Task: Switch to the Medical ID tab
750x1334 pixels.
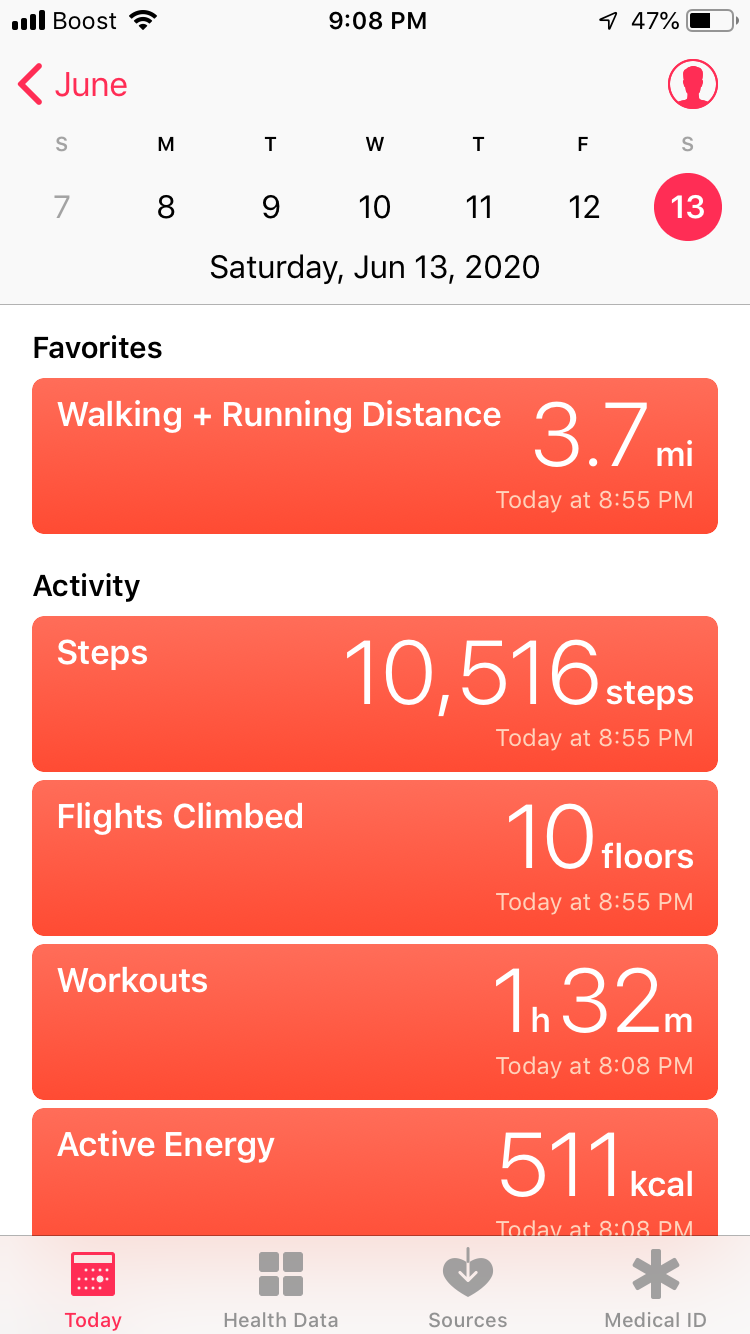Action: tap(656, 1289)
